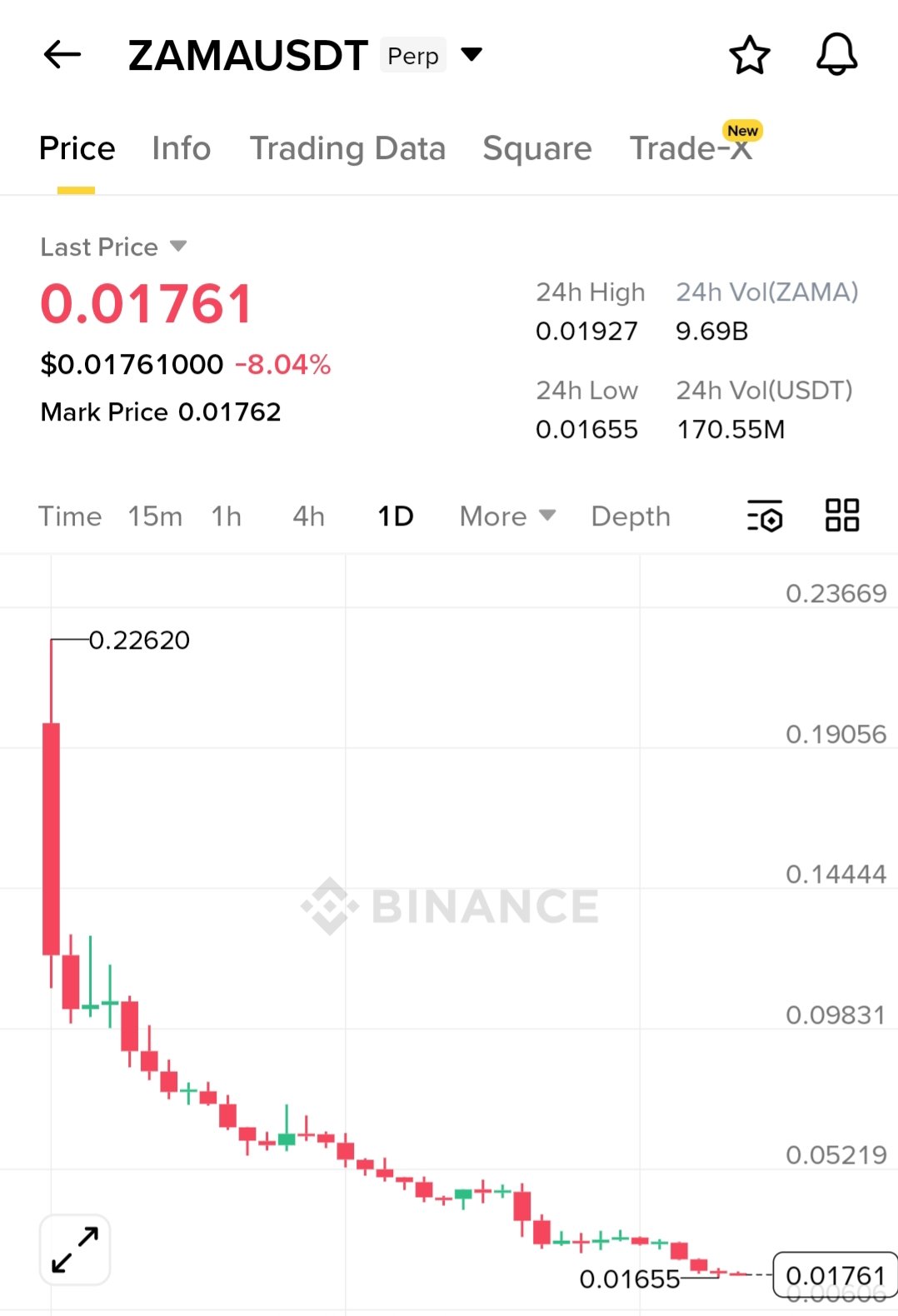898x1316 pixels.
Task: Go back using the arrow icon
Action: click(x=62, y=56)
